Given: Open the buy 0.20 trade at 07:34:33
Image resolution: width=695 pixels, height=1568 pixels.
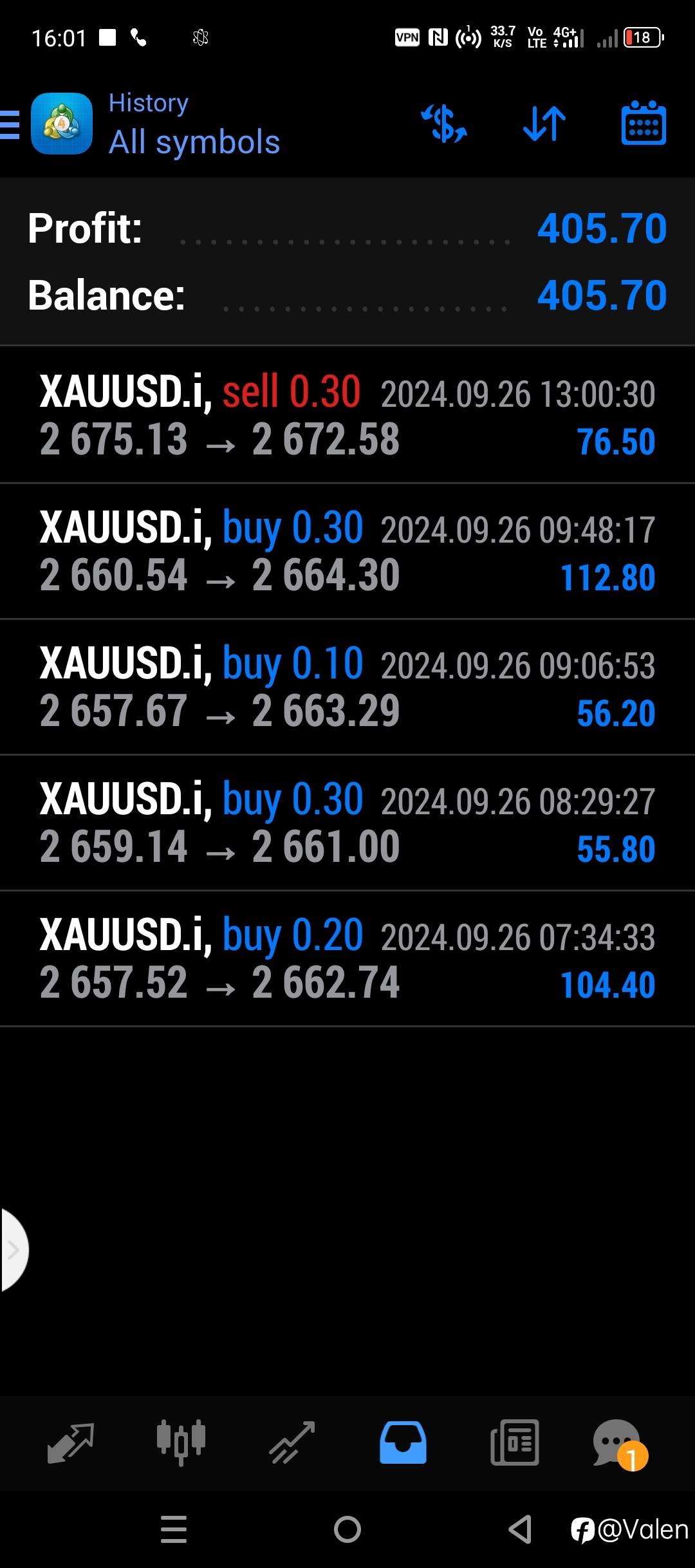Looking at the screenshot, I should [x=347, y=958].
